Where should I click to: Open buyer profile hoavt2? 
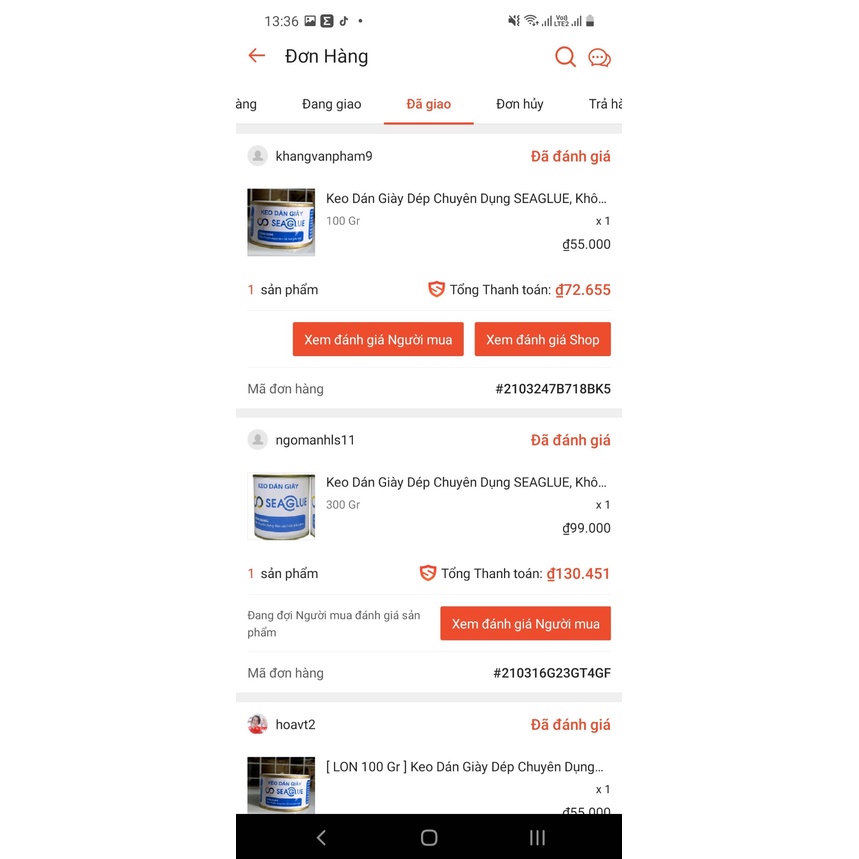point(294,724)
